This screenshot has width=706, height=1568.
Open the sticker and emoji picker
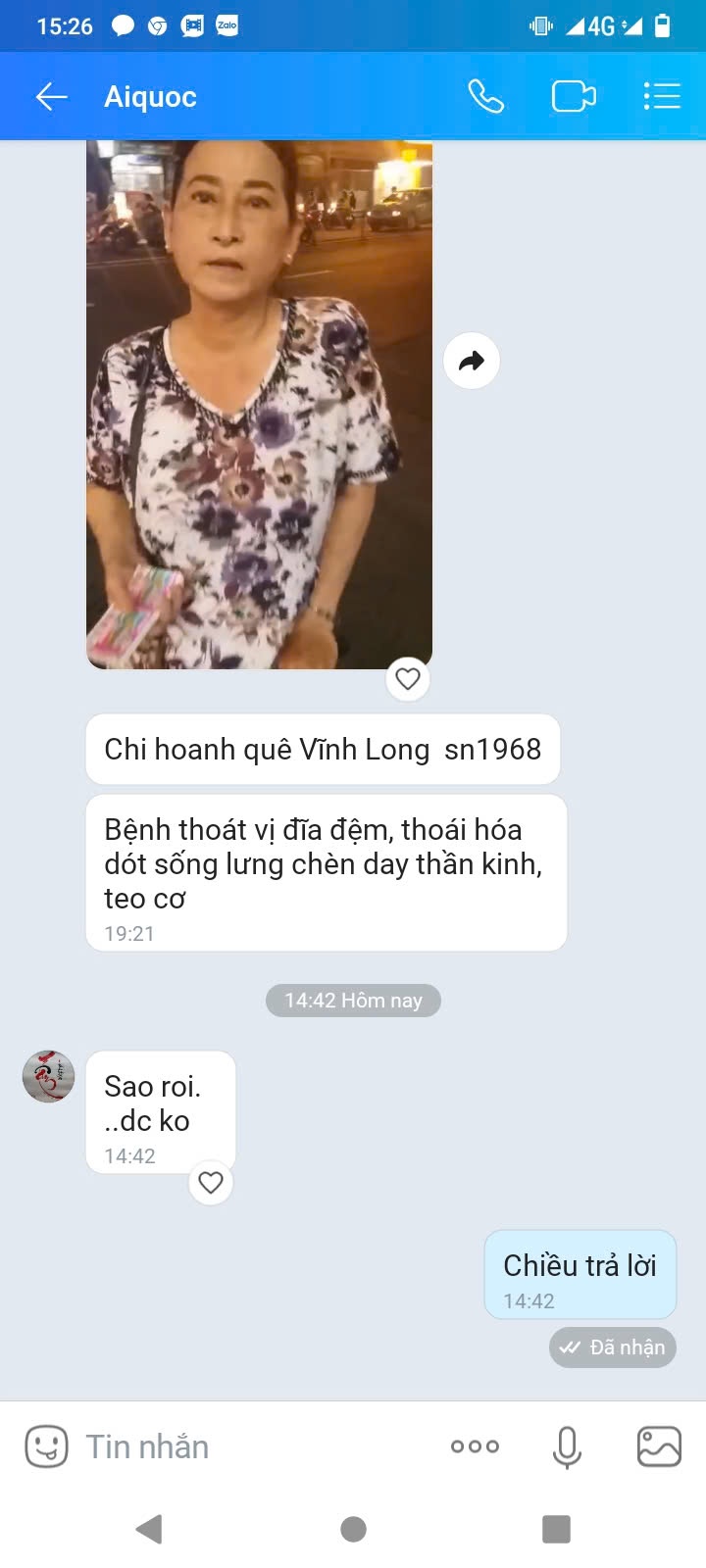[46, 1446]
